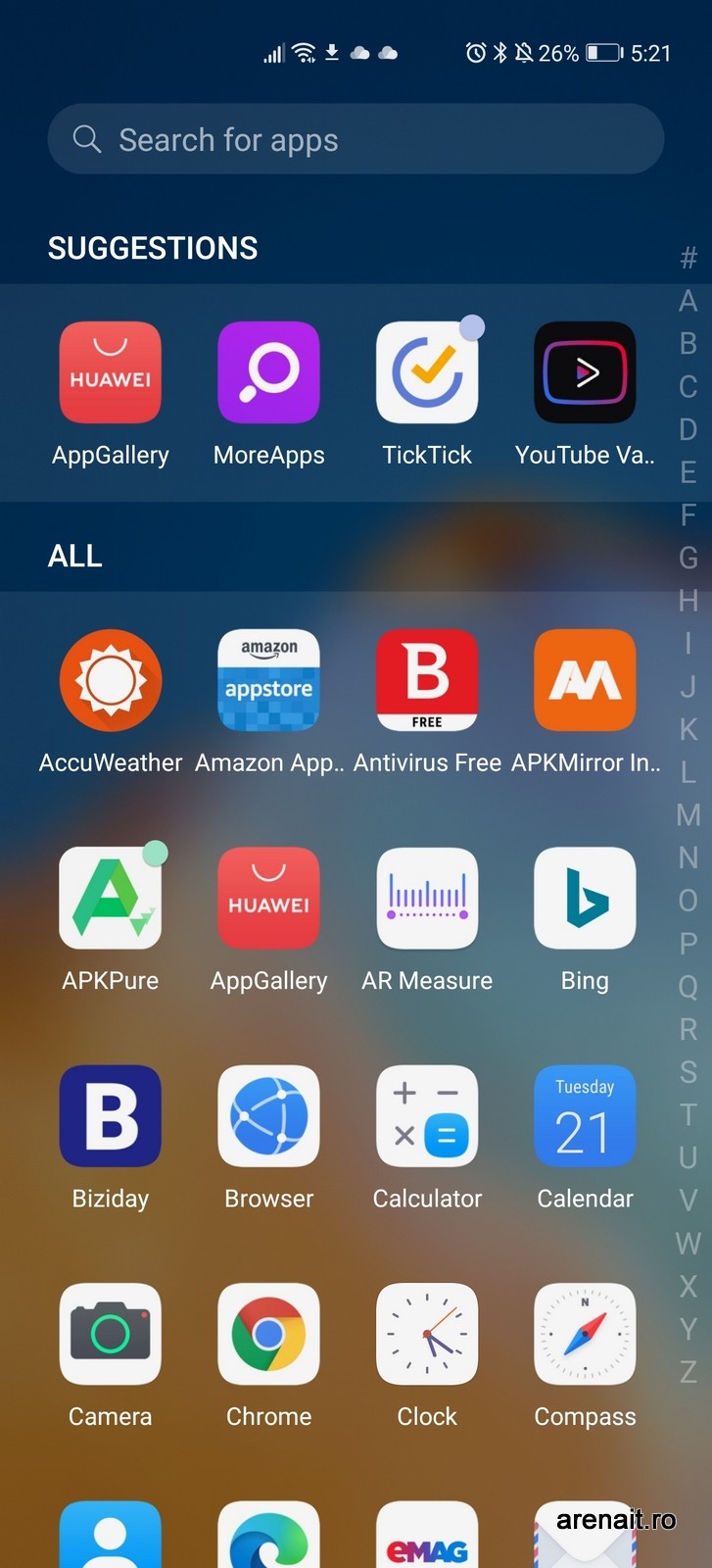Viewport: 712px width, 1568px height.
Task: Tap the Search for apps field
Action: point(356,139)
